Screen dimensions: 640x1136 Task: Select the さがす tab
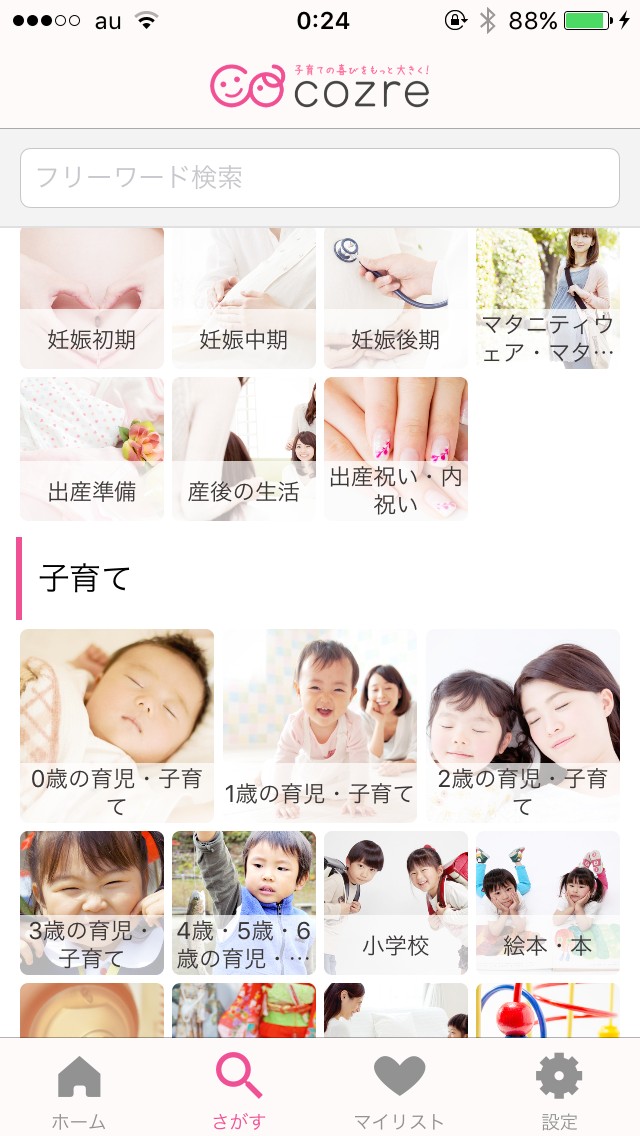coord(240,1090)
